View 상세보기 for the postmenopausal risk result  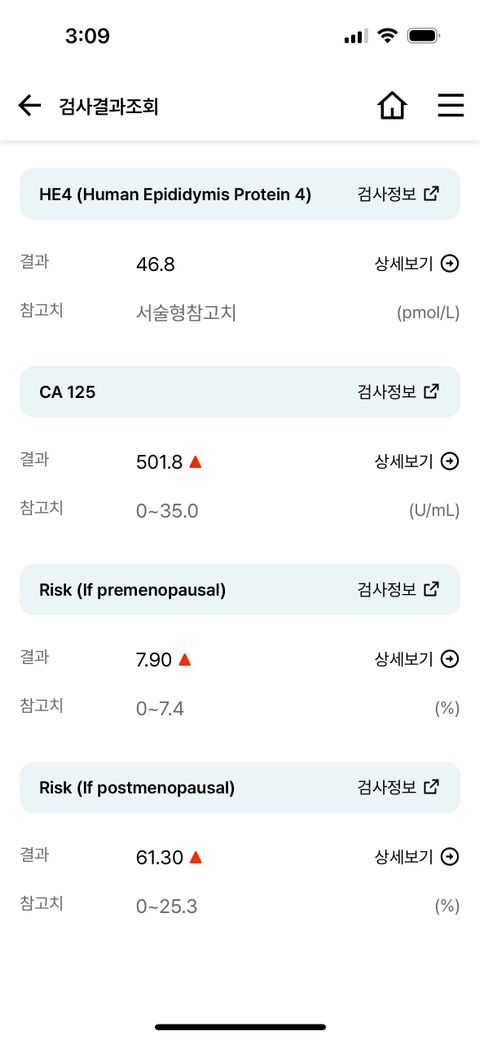point(417,857)
